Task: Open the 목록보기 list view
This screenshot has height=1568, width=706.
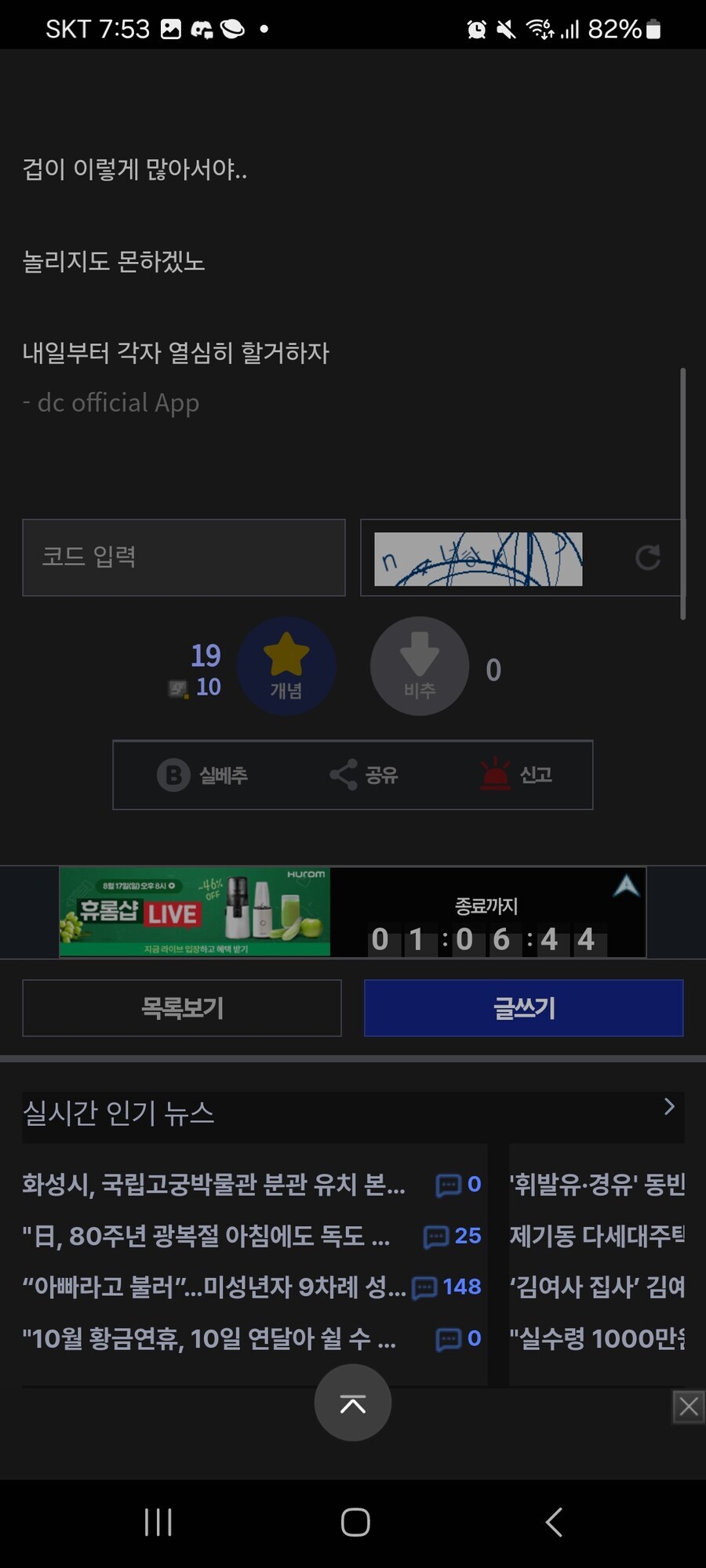Action: [182, 1009]
